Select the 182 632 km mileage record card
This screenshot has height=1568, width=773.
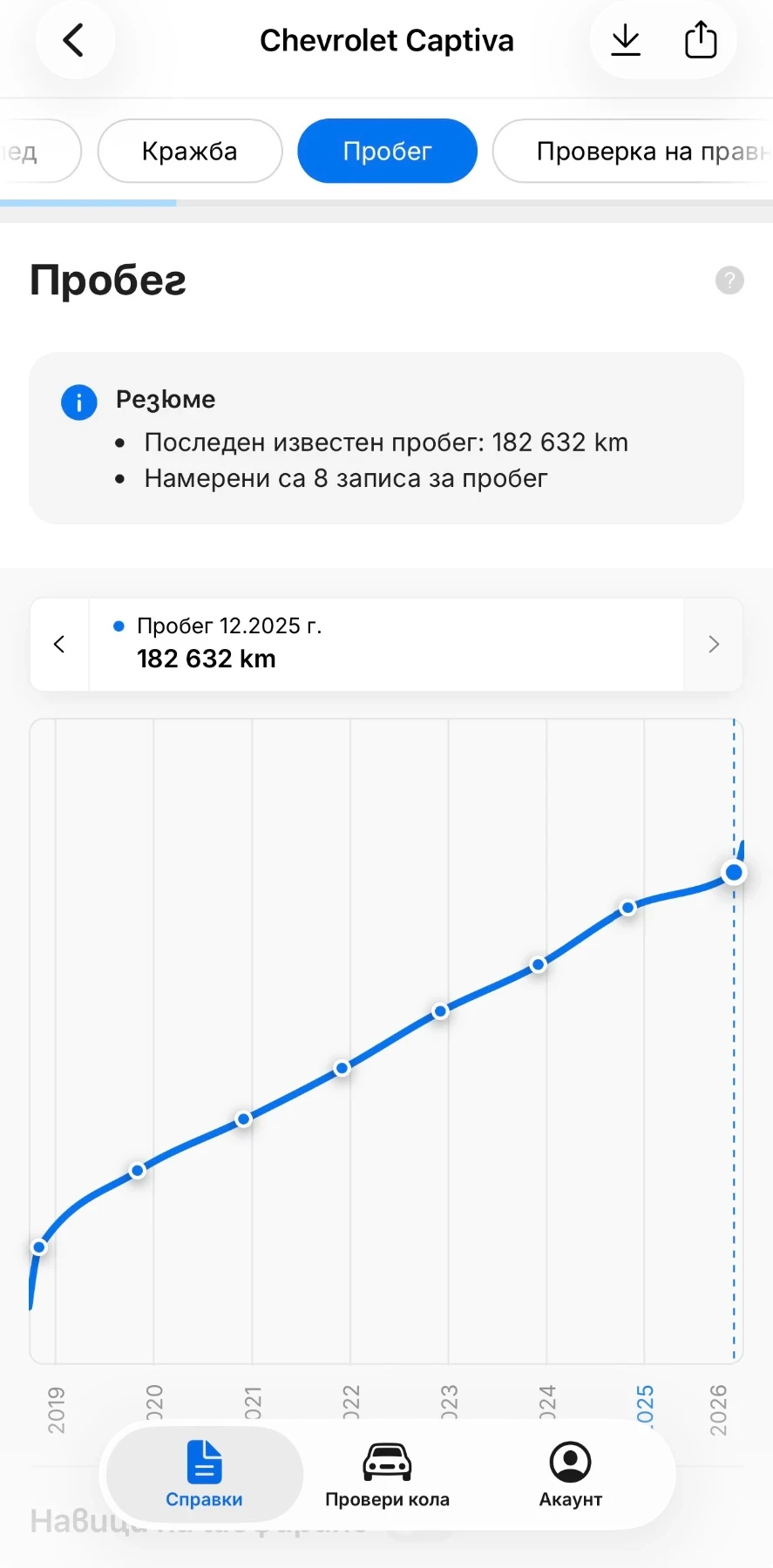click(383, 644)
